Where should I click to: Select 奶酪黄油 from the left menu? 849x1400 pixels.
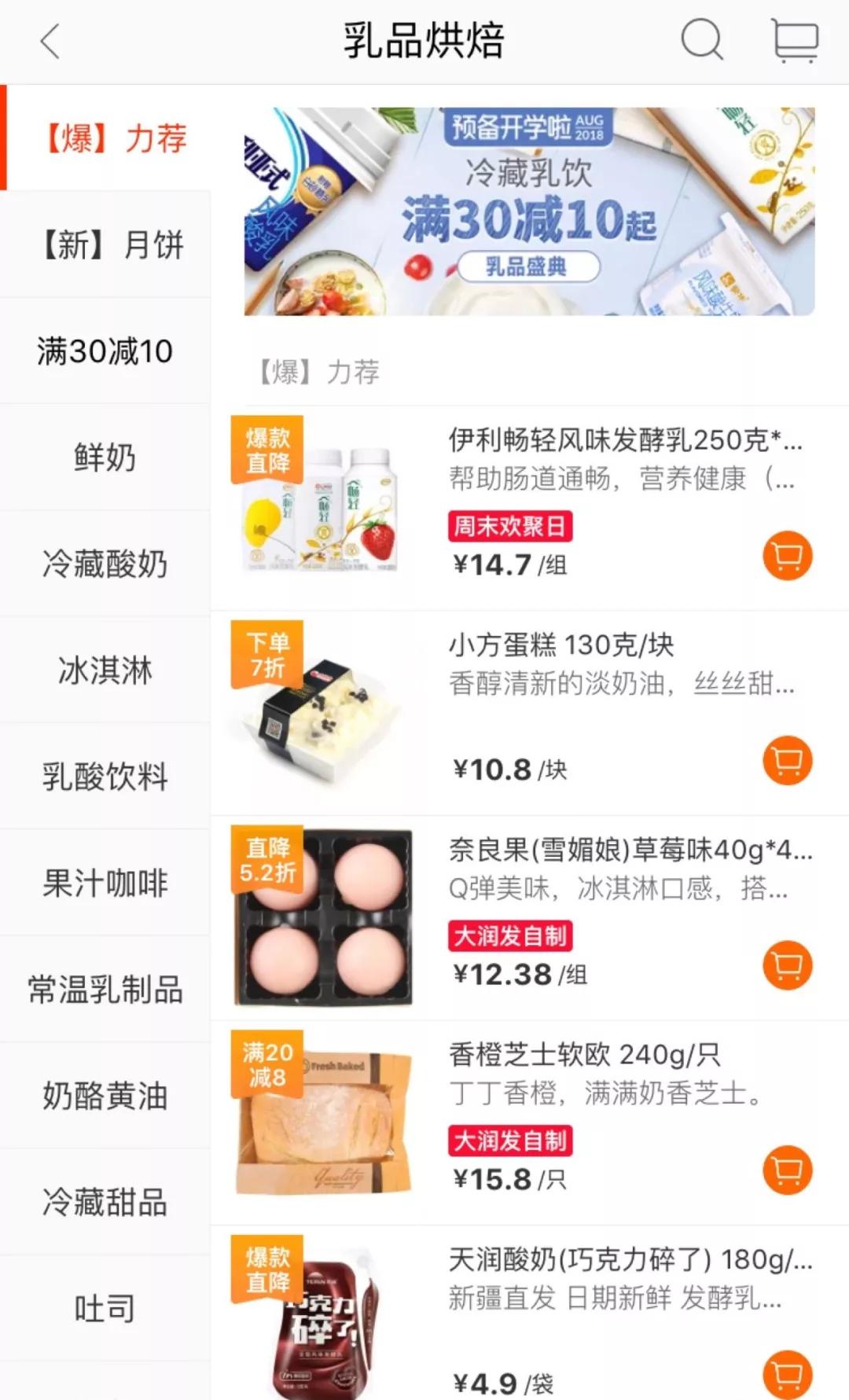tap(105, 1095)
